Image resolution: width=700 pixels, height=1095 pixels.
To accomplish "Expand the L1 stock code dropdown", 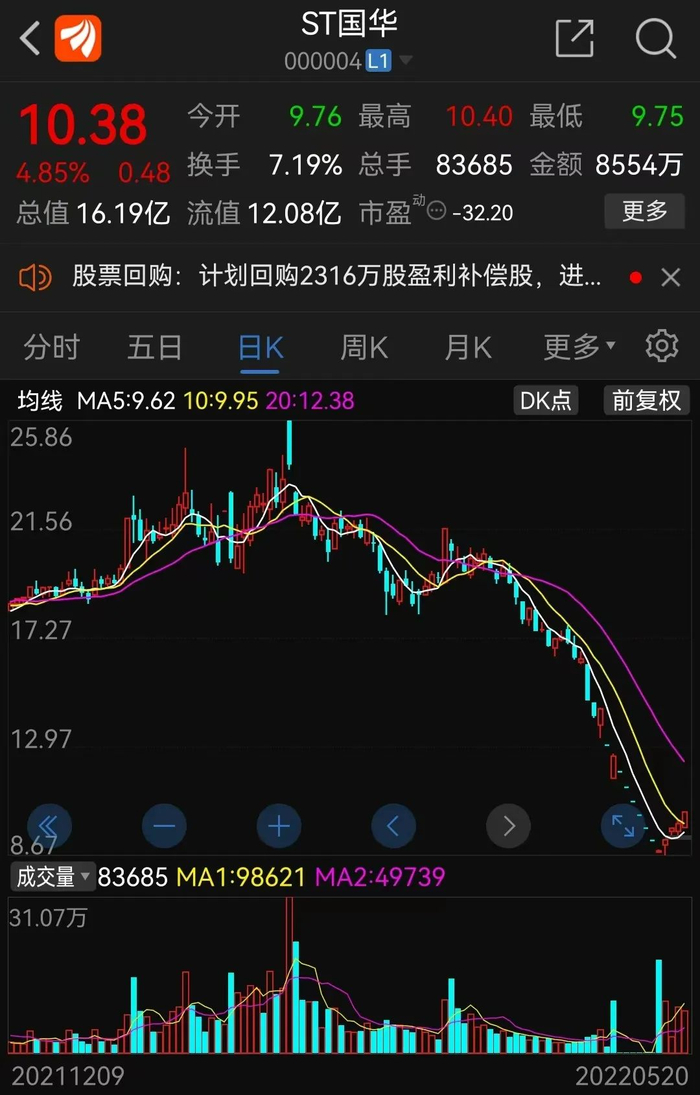I will (x=405, y=61).
